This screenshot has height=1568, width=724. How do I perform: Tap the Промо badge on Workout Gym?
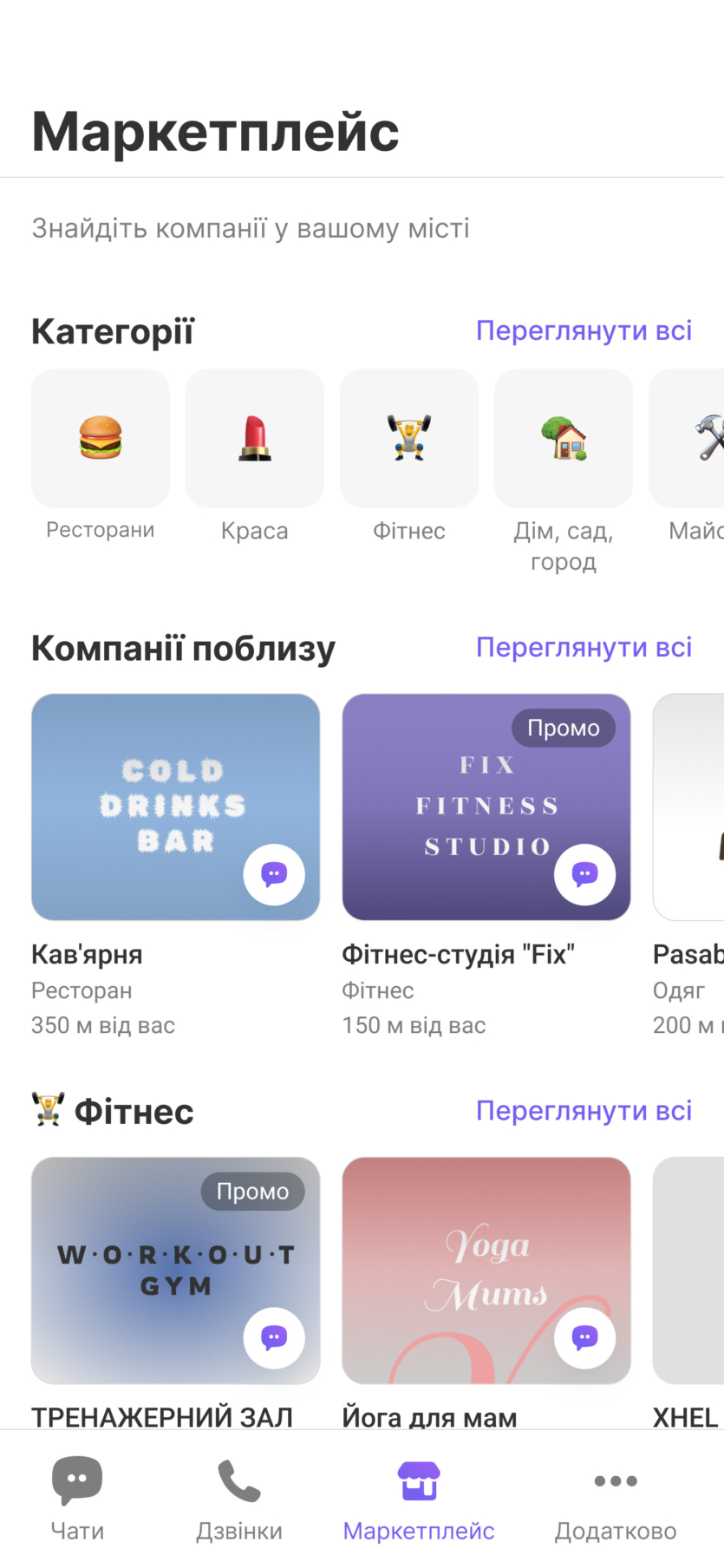[x=253, y=1192]
